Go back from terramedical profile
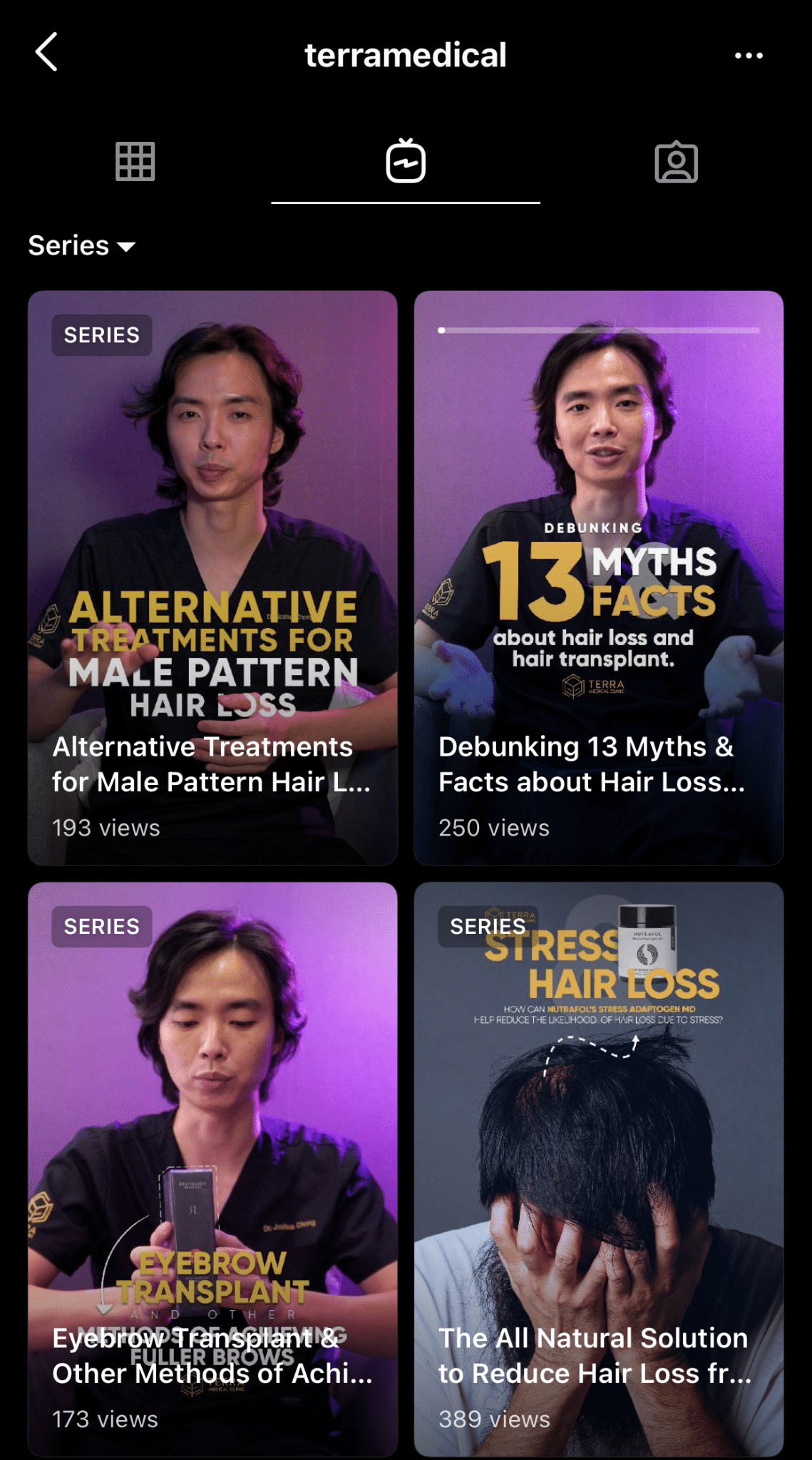 pos(47,53)
